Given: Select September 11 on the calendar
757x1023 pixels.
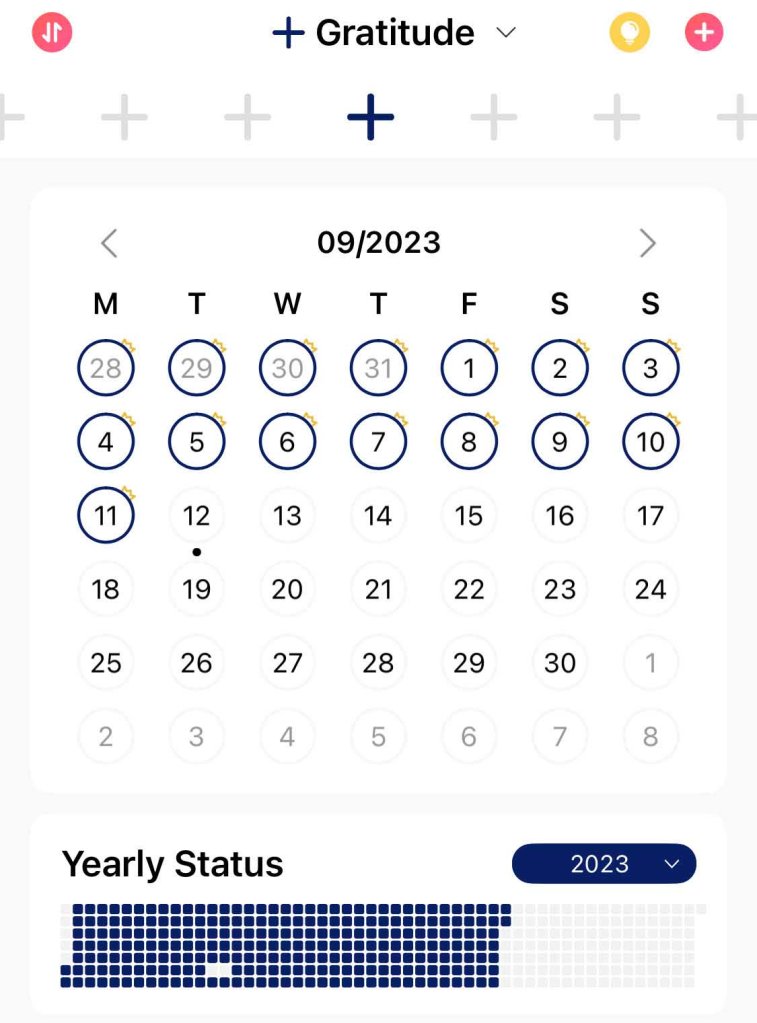Looking at the screenshot, I should [x=106, y=516].
